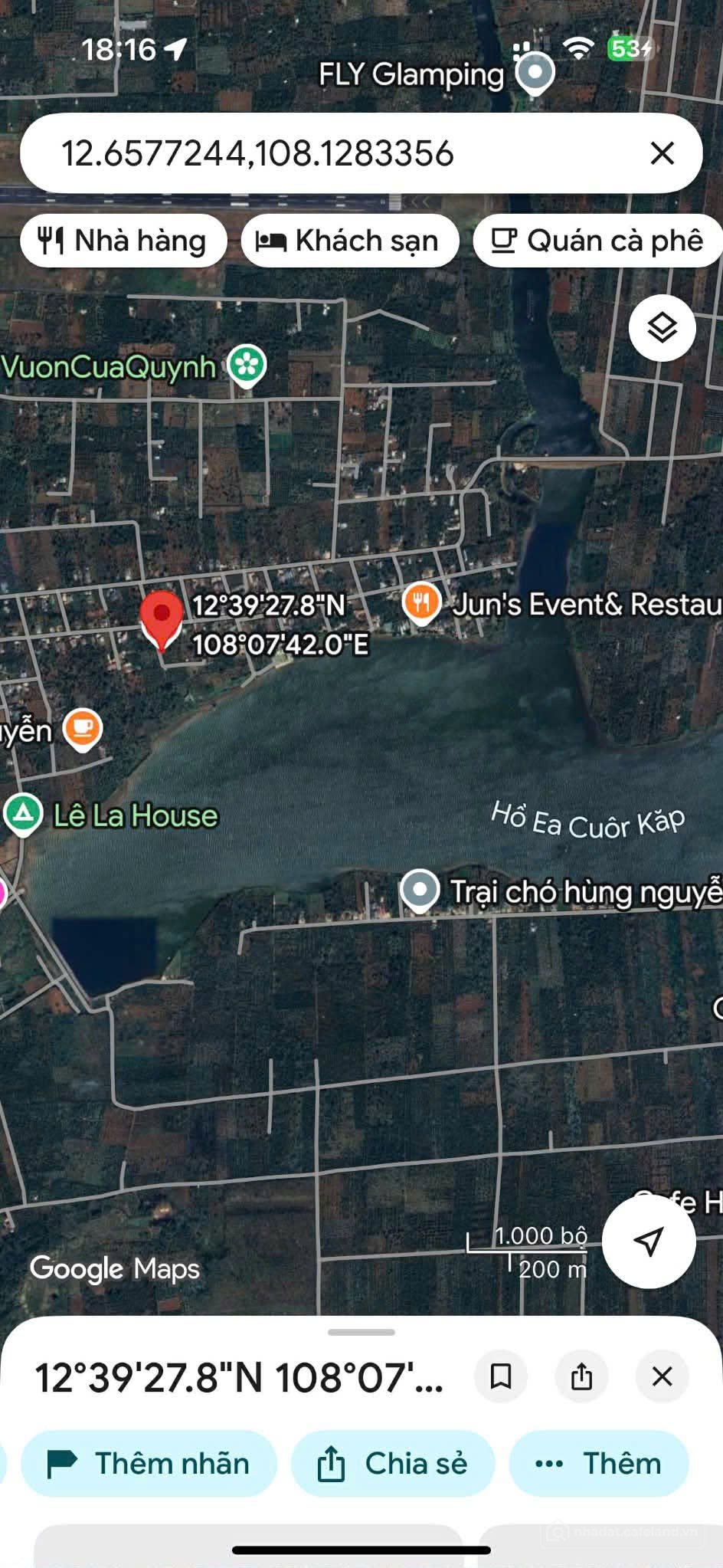723x1568 pixels.
Task: Tap the Thêm nhãn label button
Action: pyautogui.click(x=148, y=1463)
